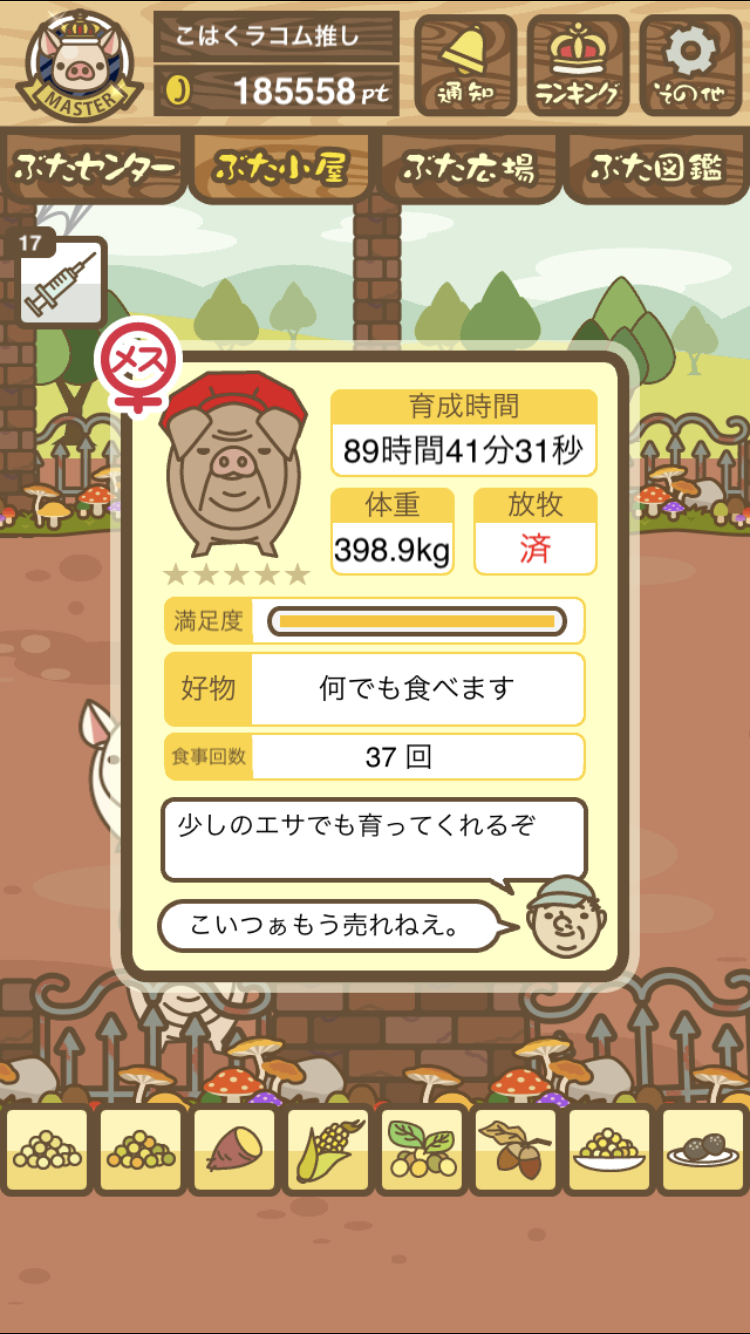This screenshot has height=1334, width=750.
Task: Use the syringe item with count 17
Action: tap(62, 280)
